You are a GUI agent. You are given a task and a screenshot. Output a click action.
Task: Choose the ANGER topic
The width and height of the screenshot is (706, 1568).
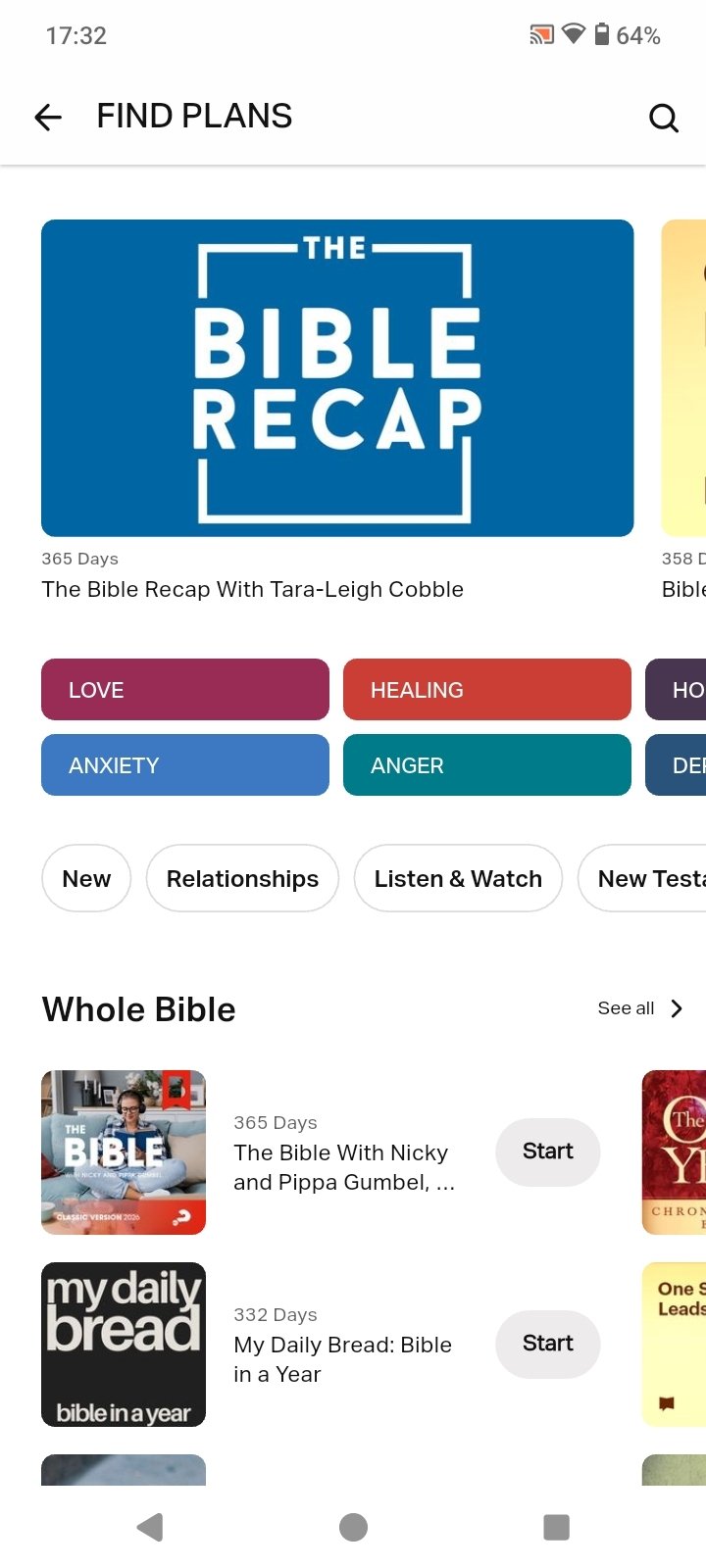click(x=486, y=765)
